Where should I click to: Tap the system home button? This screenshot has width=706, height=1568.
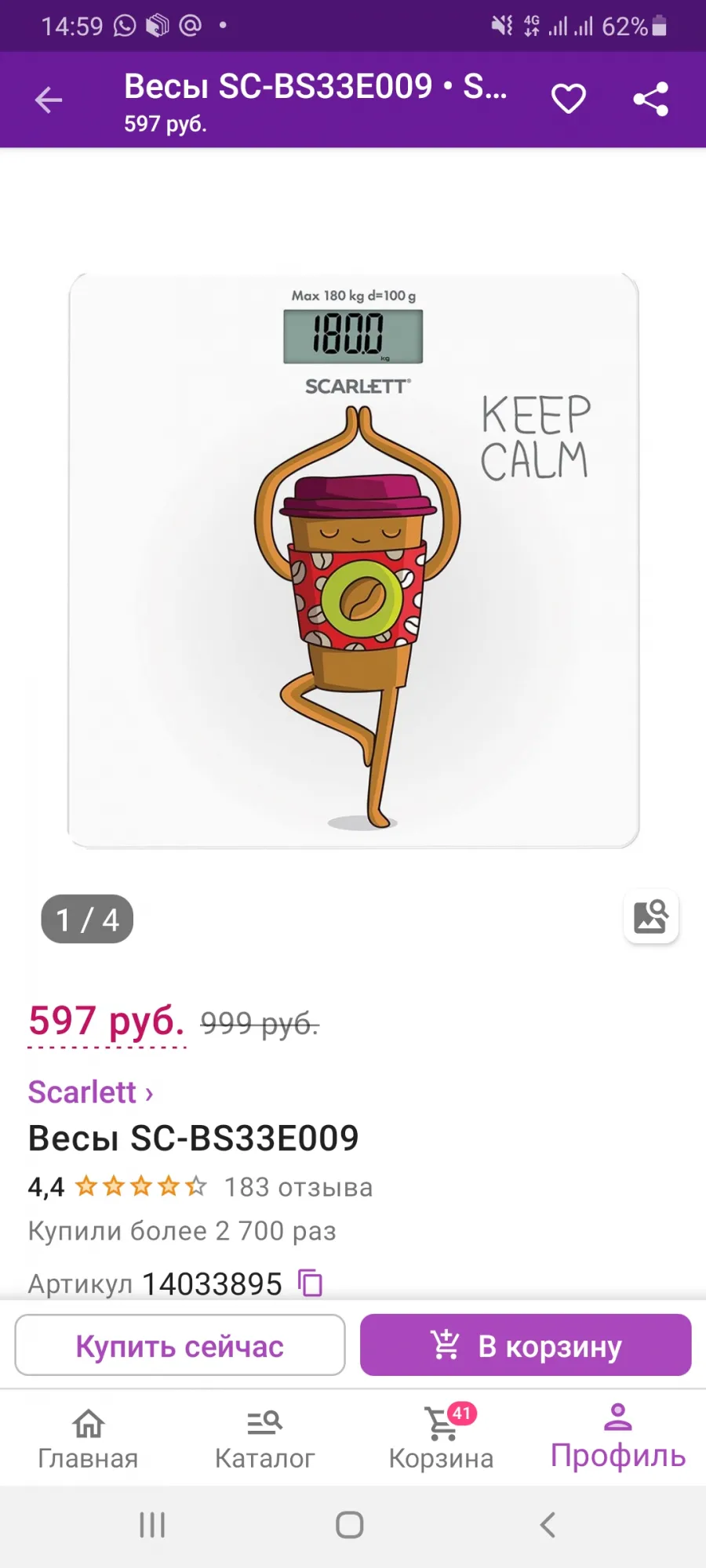[x=350, y=1525]
